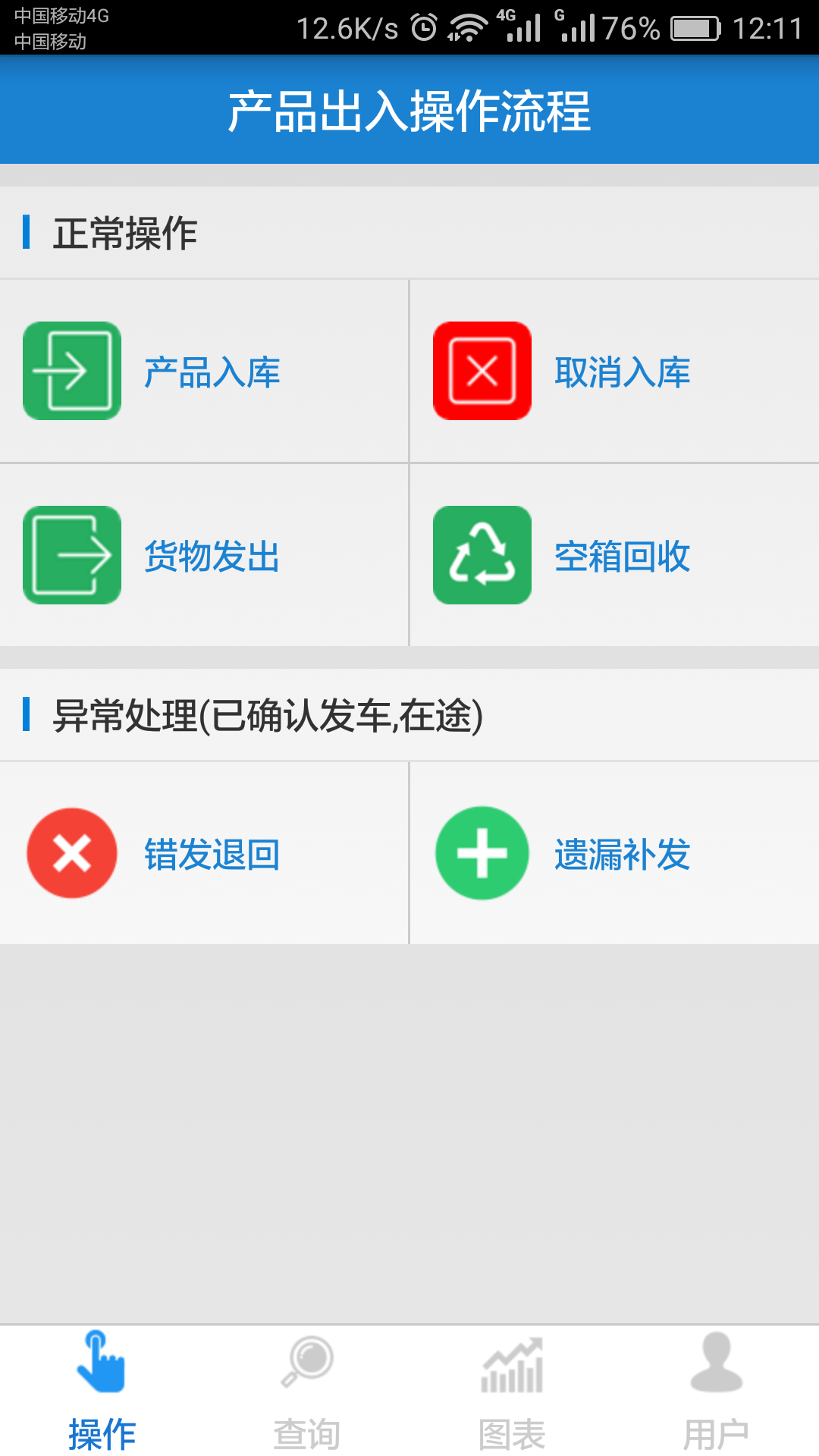Switch to the 查询 tab

[x=307, y=1392]
